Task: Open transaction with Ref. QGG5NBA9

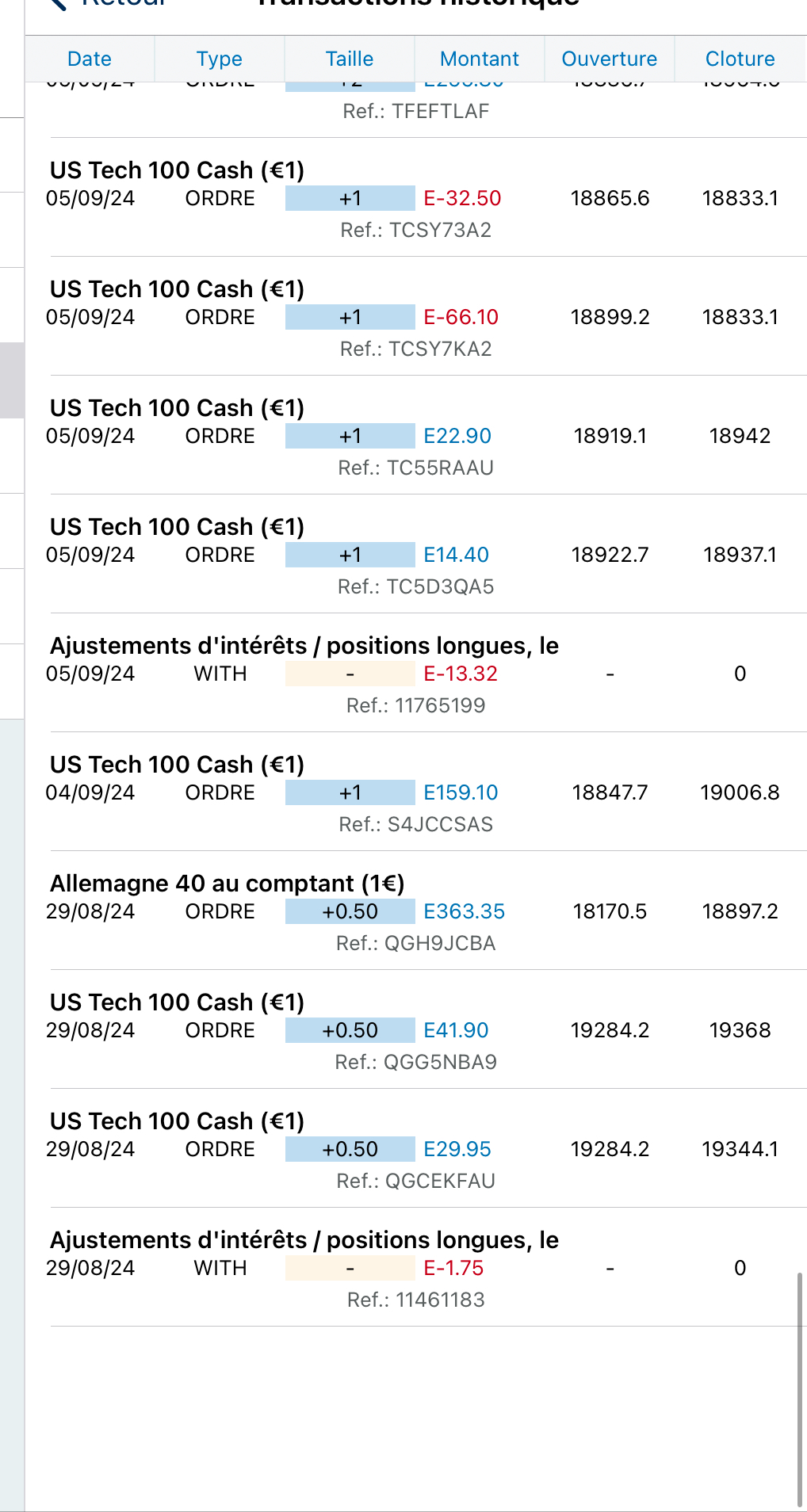Action: tap(415, 1030)
